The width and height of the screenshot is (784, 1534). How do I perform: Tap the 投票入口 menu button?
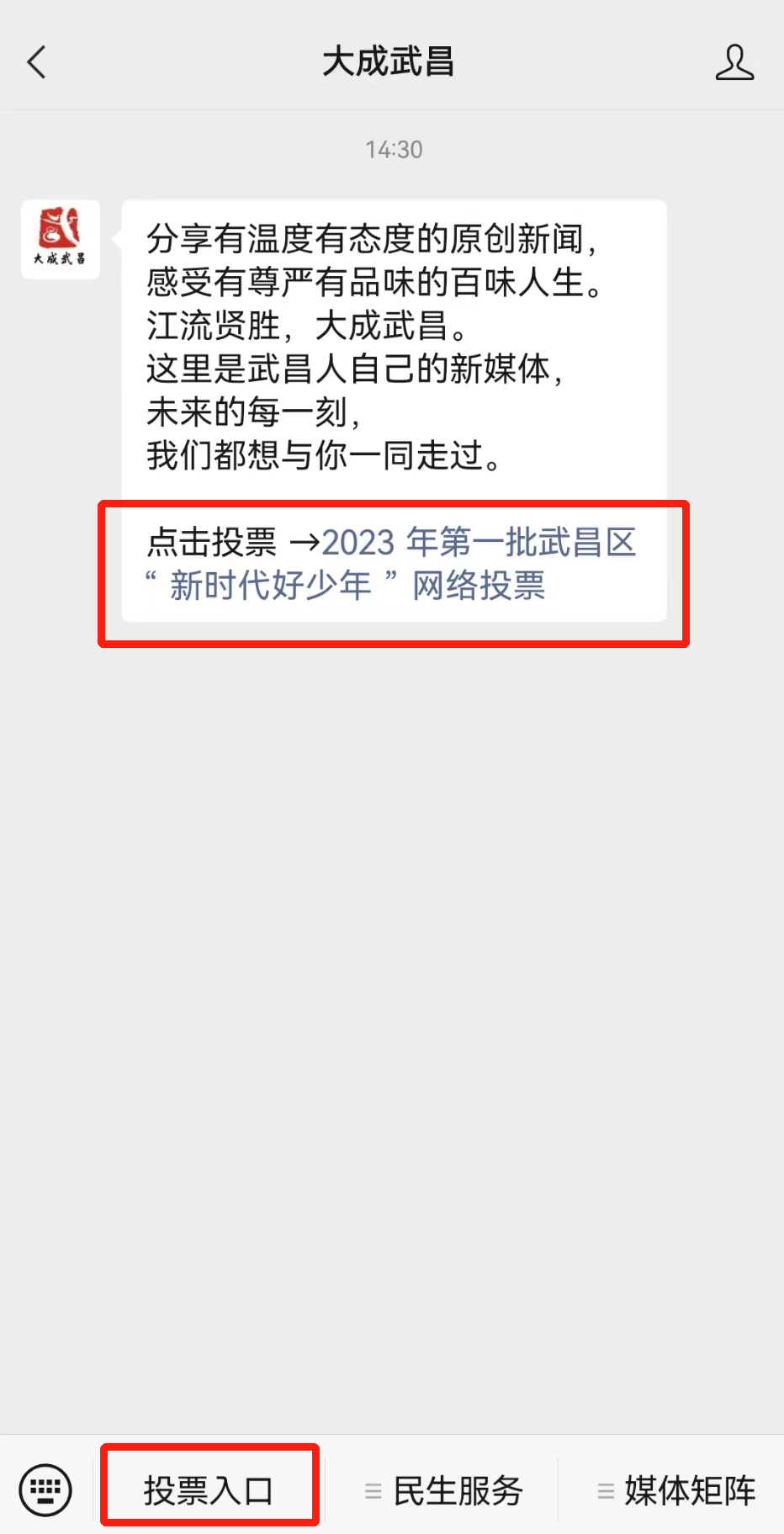point(209,1490)
